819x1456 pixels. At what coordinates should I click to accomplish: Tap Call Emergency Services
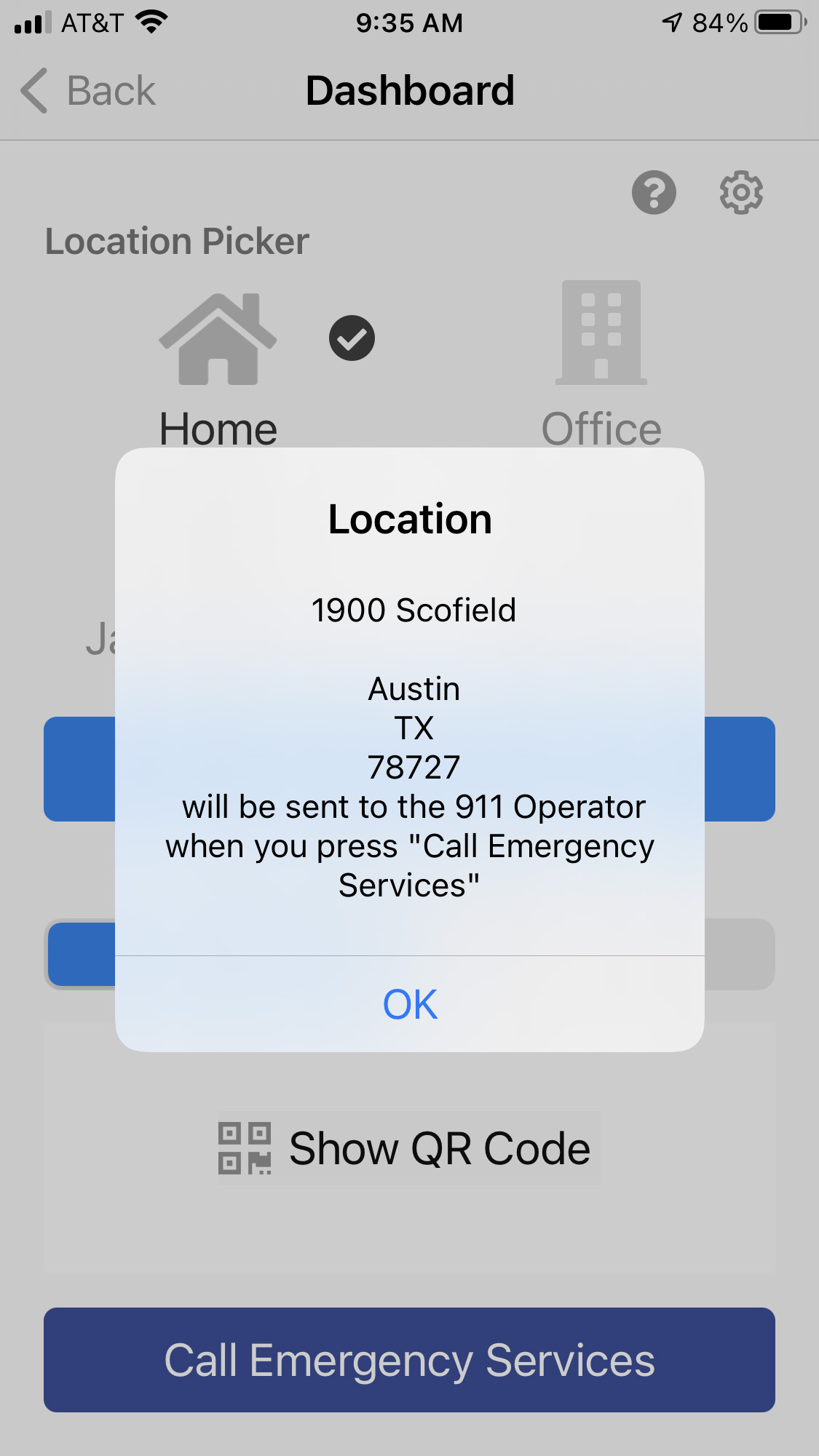[x=409, y=1360]
